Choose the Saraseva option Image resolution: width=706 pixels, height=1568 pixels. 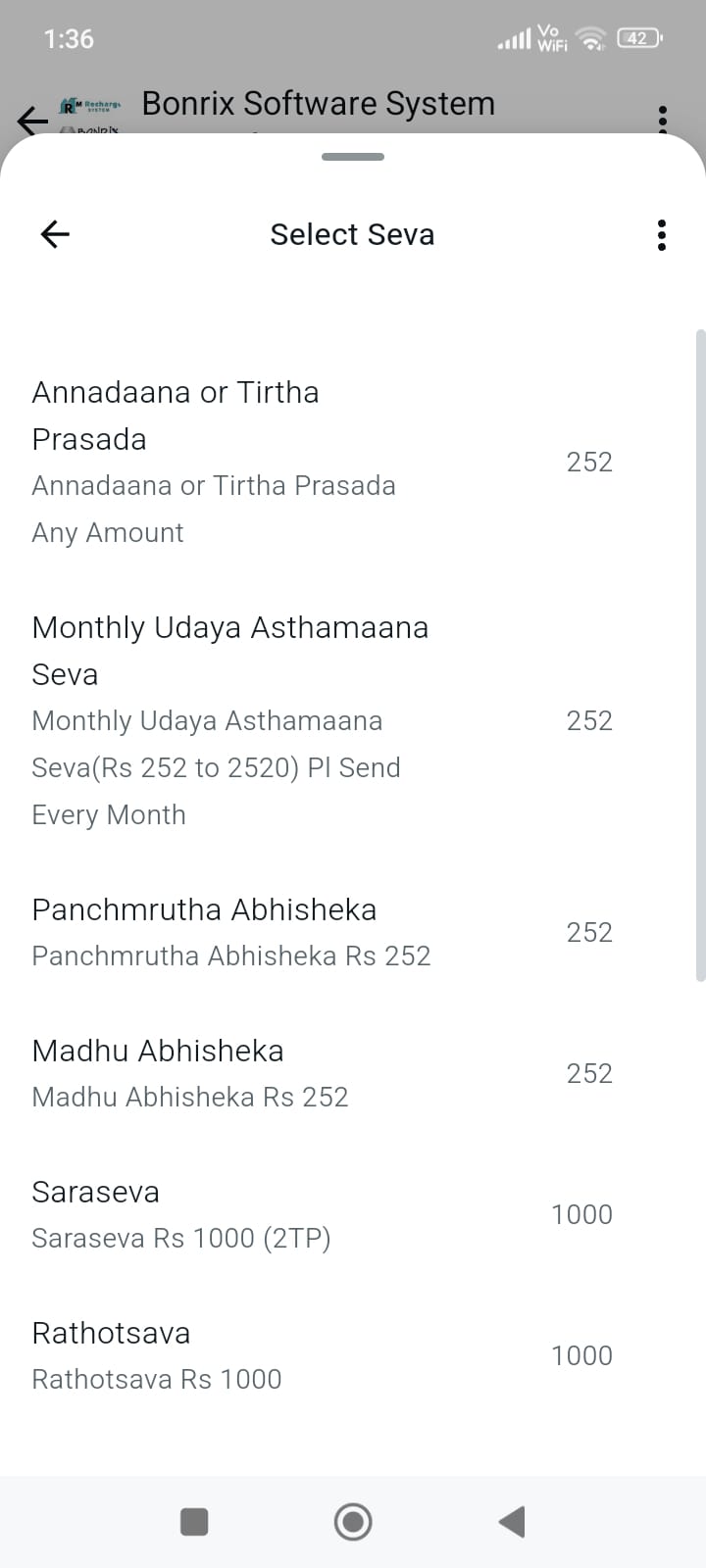(322, 1214)
